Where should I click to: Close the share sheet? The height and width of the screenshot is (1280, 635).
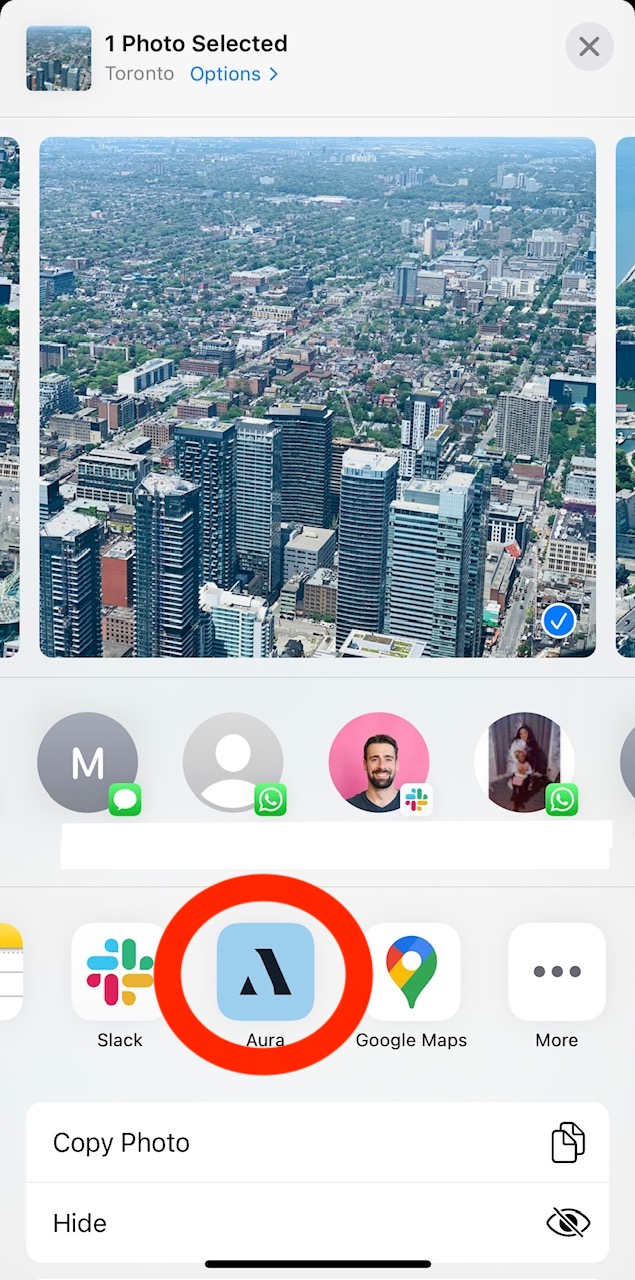pyautogui.click(x=589, y=47)
